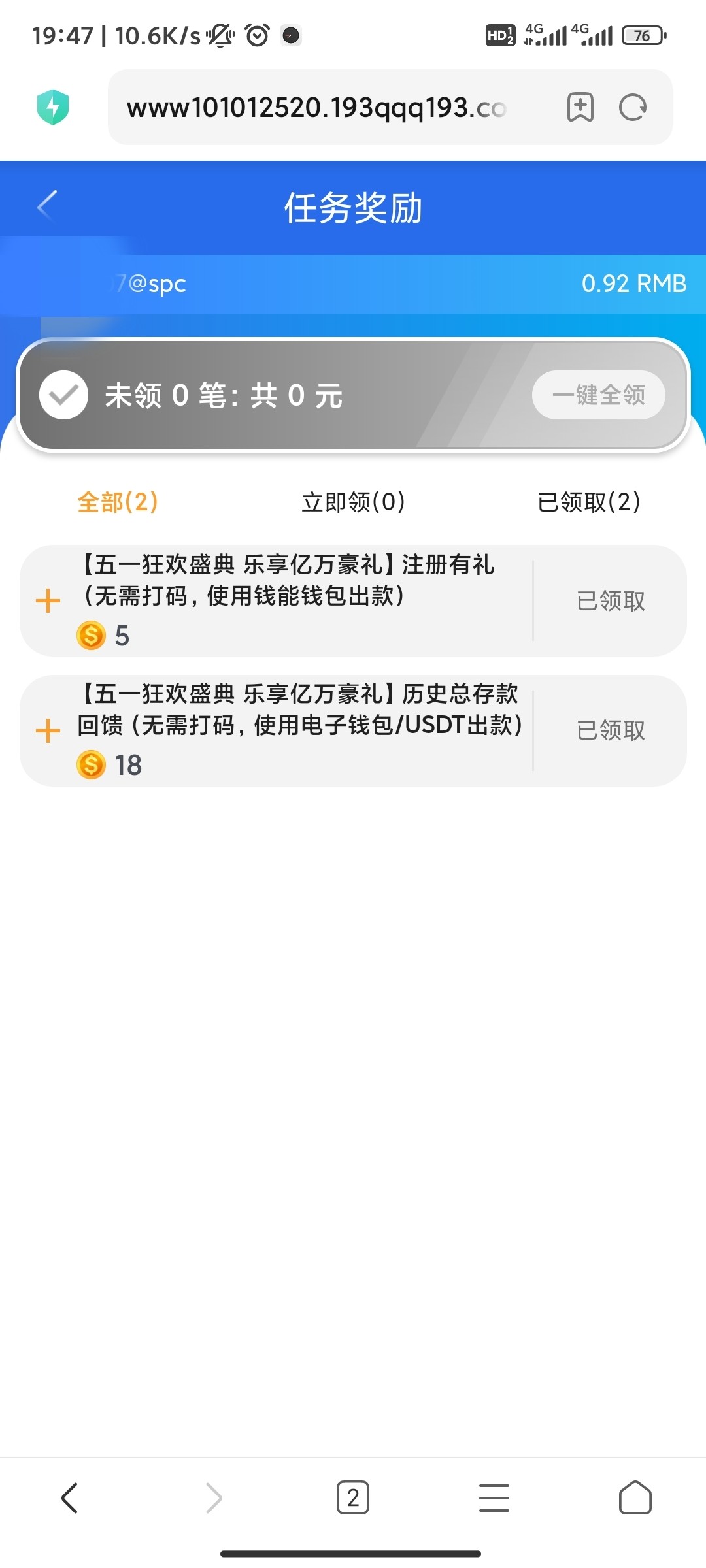Bookmark this page in the browser
The width and height of the screenshot is (706, 1568).
[x=580, y=107]
